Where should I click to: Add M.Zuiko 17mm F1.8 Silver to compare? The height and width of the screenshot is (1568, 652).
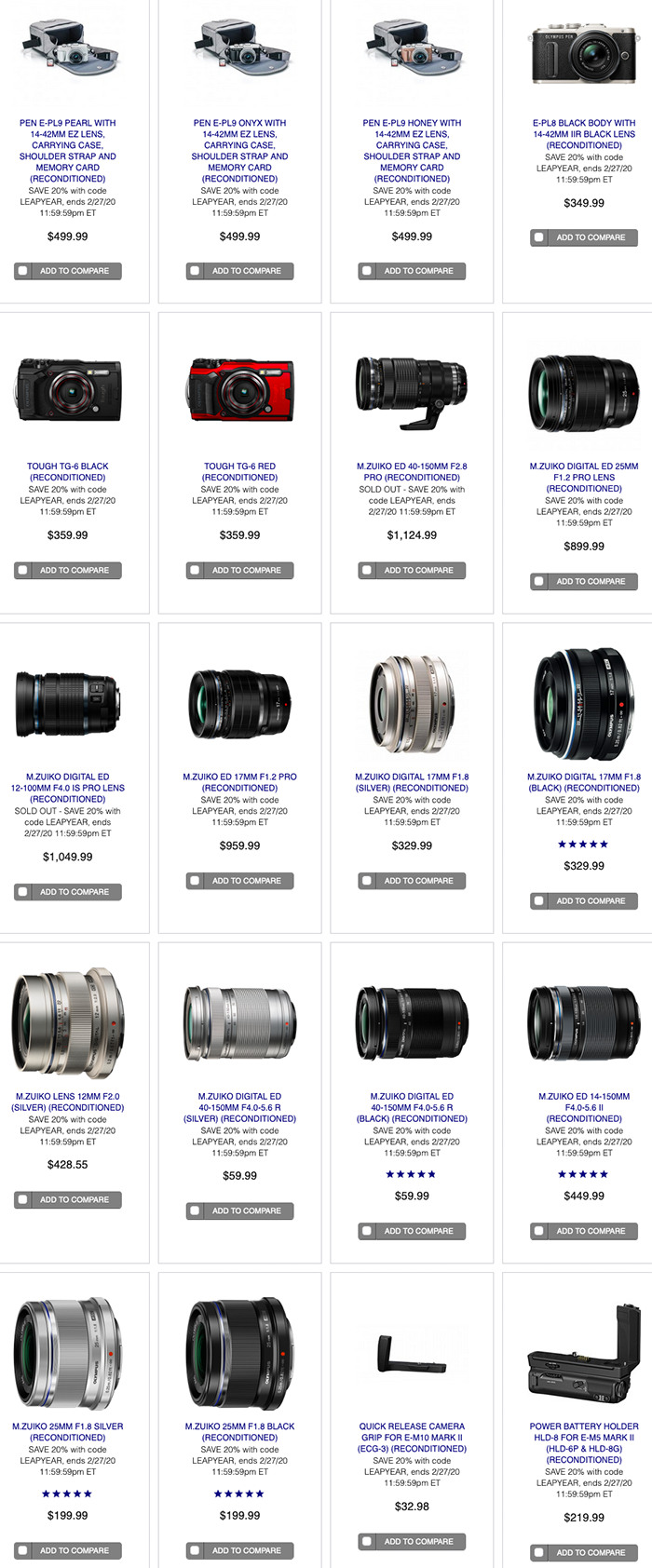coord(367,880)
